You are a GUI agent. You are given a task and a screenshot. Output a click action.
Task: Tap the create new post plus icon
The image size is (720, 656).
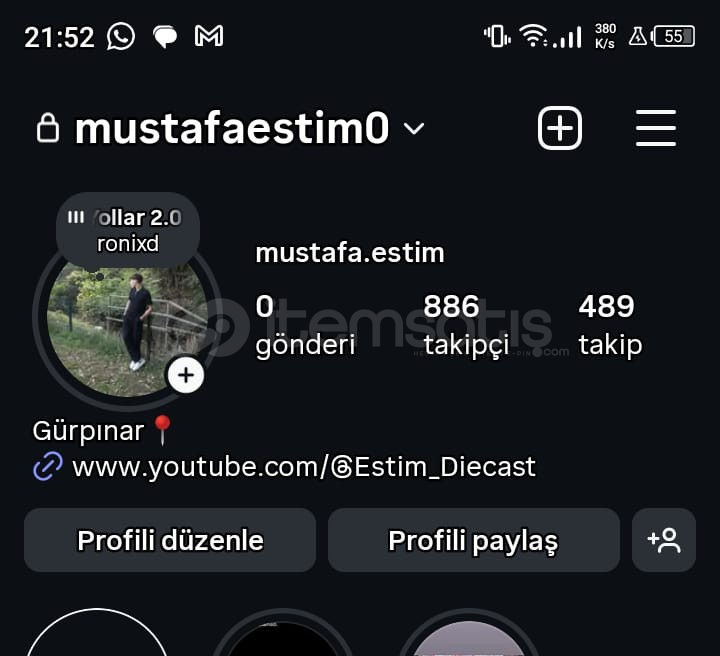pos(560,129)
